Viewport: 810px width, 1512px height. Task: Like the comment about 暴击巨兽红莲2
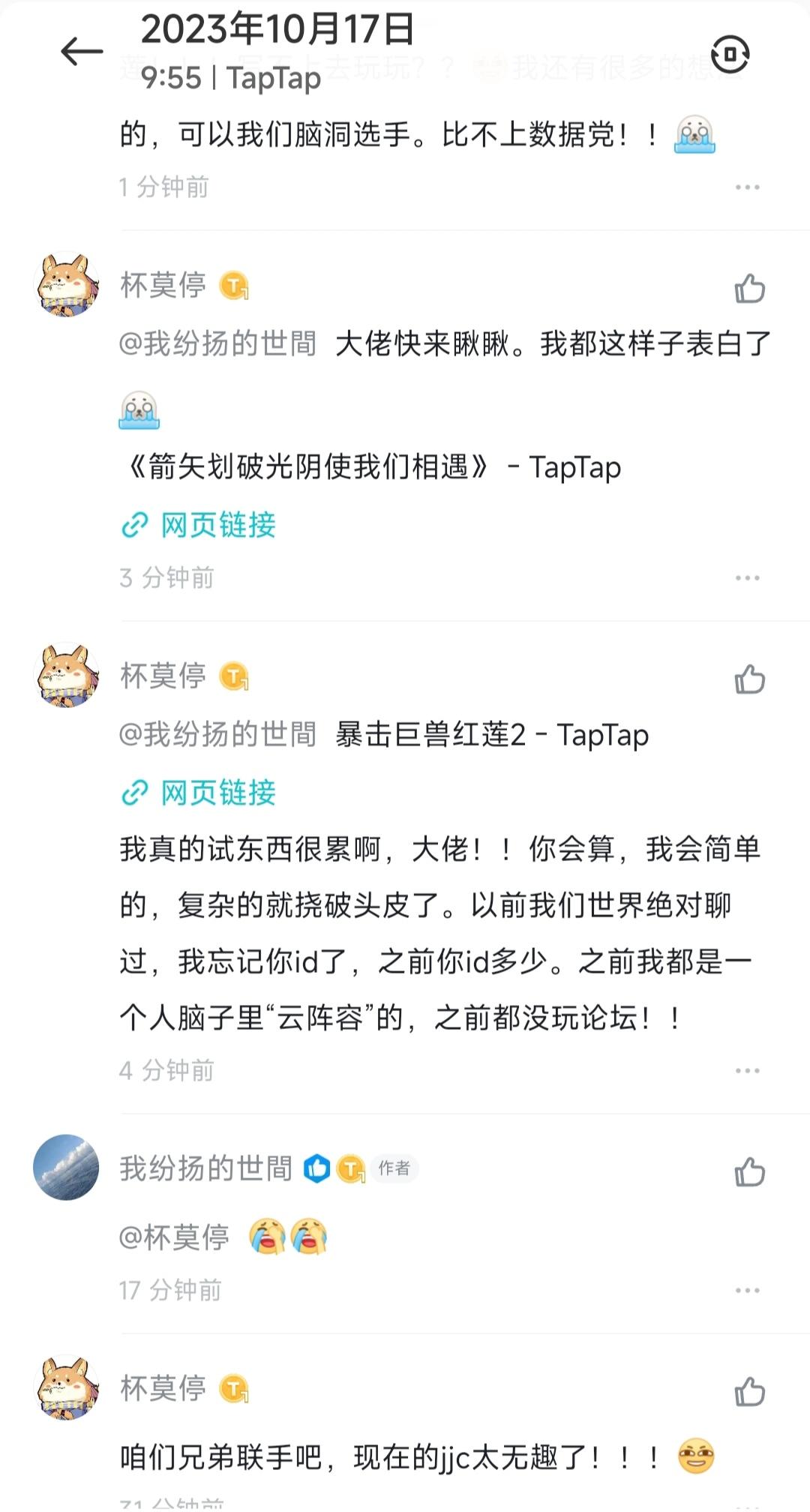(750, 679)
